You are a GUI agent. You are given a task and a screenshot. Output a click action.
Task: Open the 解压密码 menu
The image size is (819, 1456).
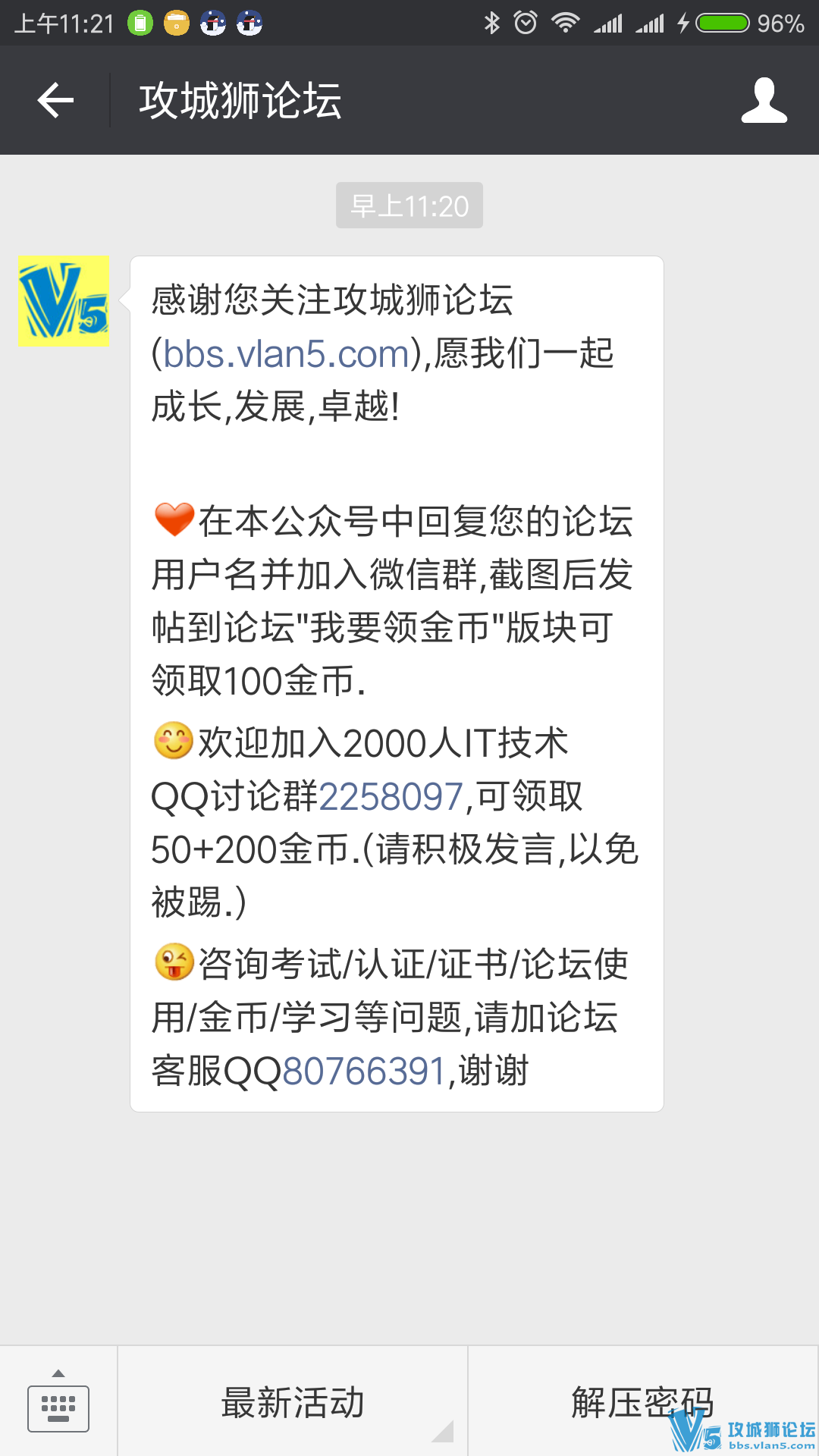(642, 1402)
